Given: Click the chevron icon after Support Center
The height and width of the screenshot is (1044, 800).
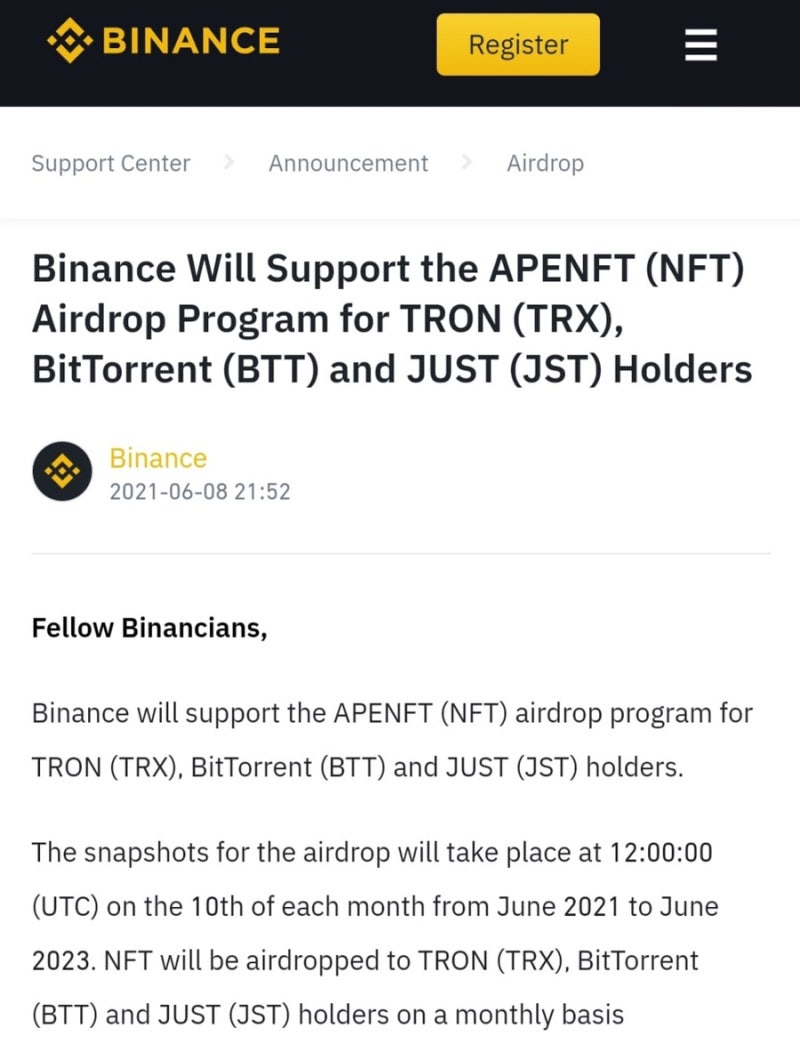Looking at the screenshot, I should [229, 162].
